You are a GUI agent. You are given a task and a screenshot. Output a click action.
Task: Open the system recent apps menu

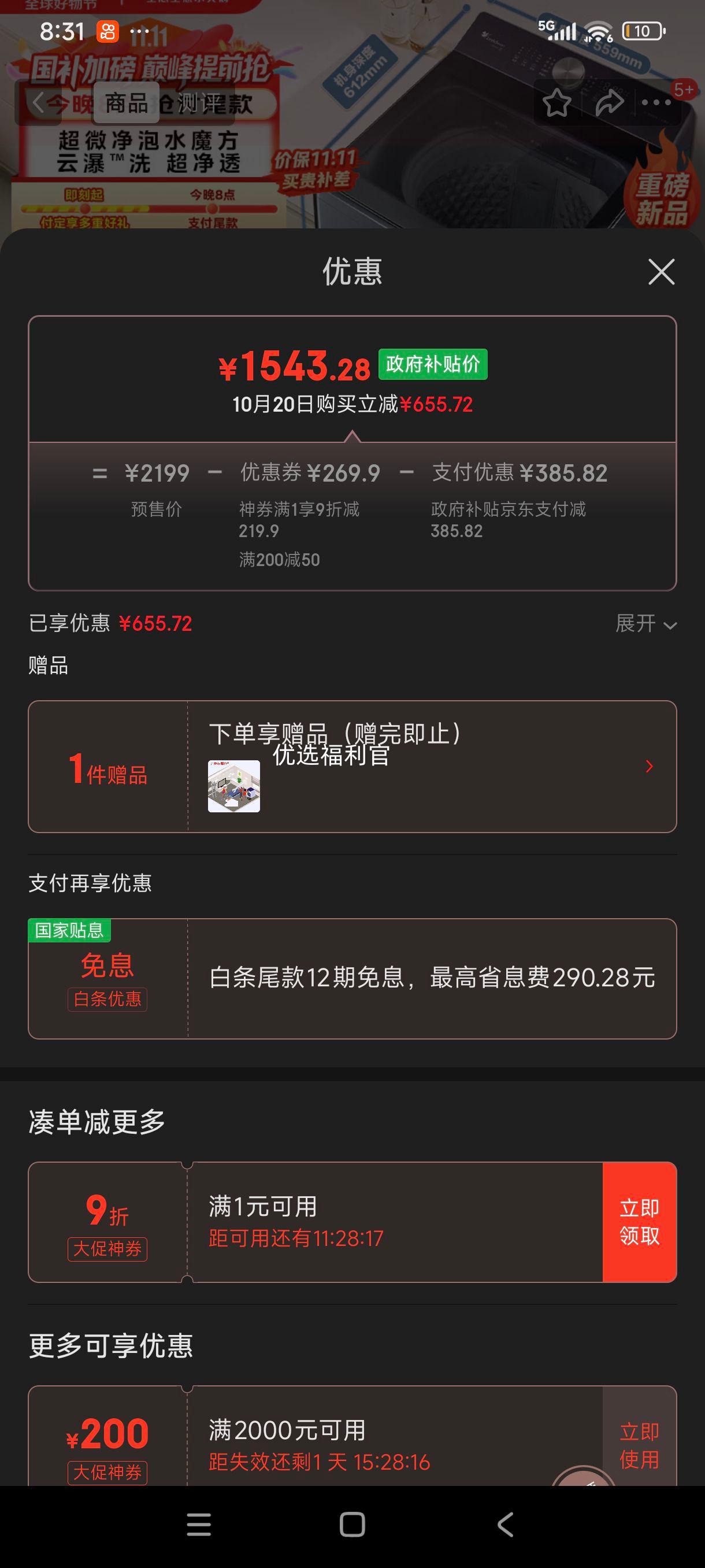[x=199, y=1525]
